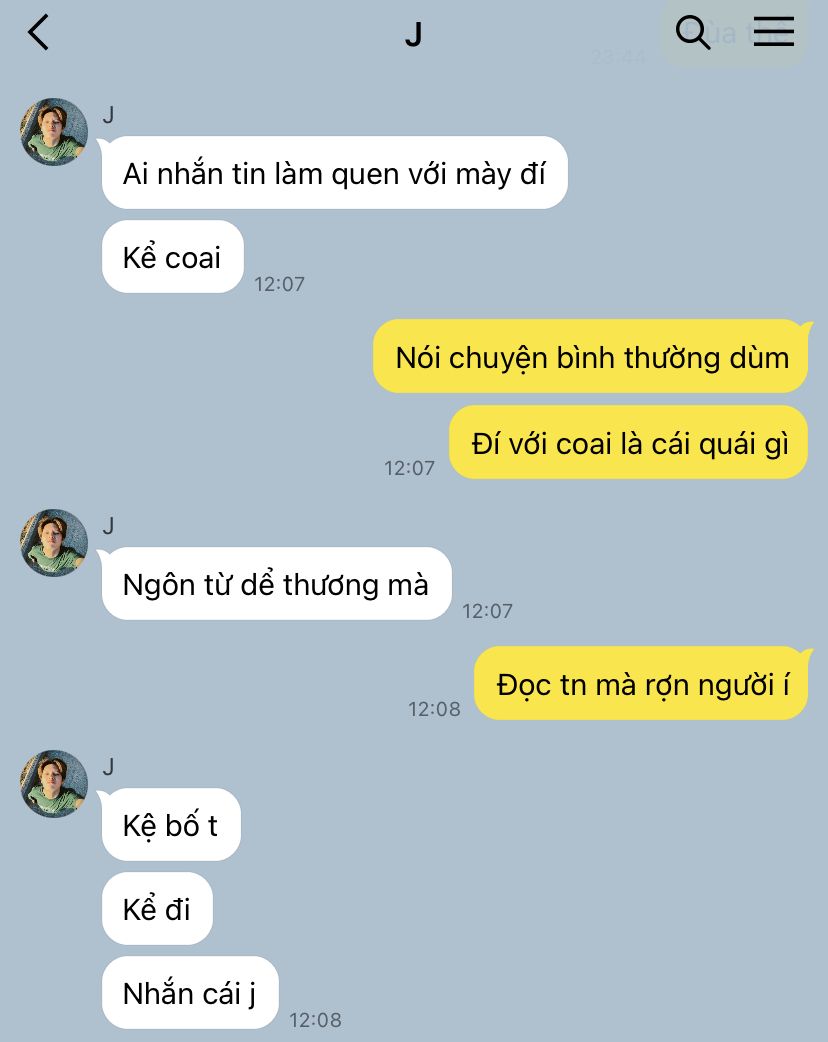This screenshot has height=1042, width=828.
Task: Go back to the chat list
Action: click(38, 33)
